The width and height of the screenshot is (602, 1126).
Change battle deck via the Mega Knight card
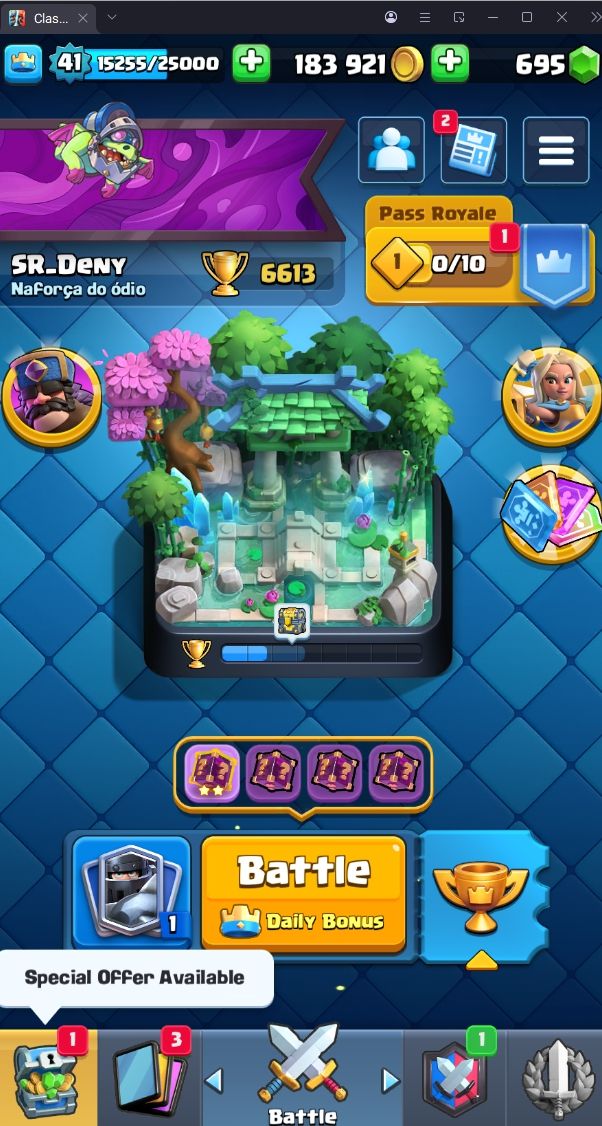click(x=131, y=891)
